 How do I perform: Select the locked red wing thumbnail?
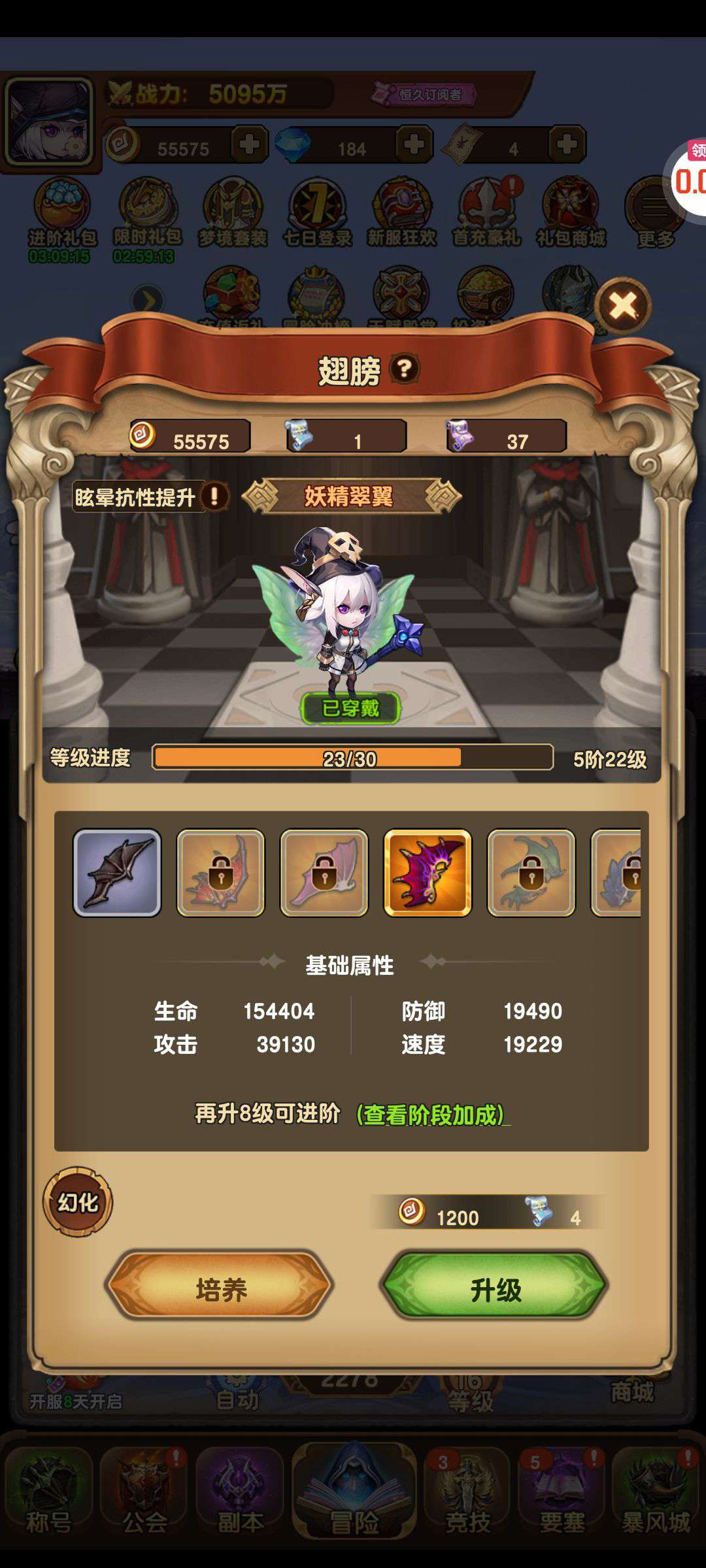click(x=221, y=873)
